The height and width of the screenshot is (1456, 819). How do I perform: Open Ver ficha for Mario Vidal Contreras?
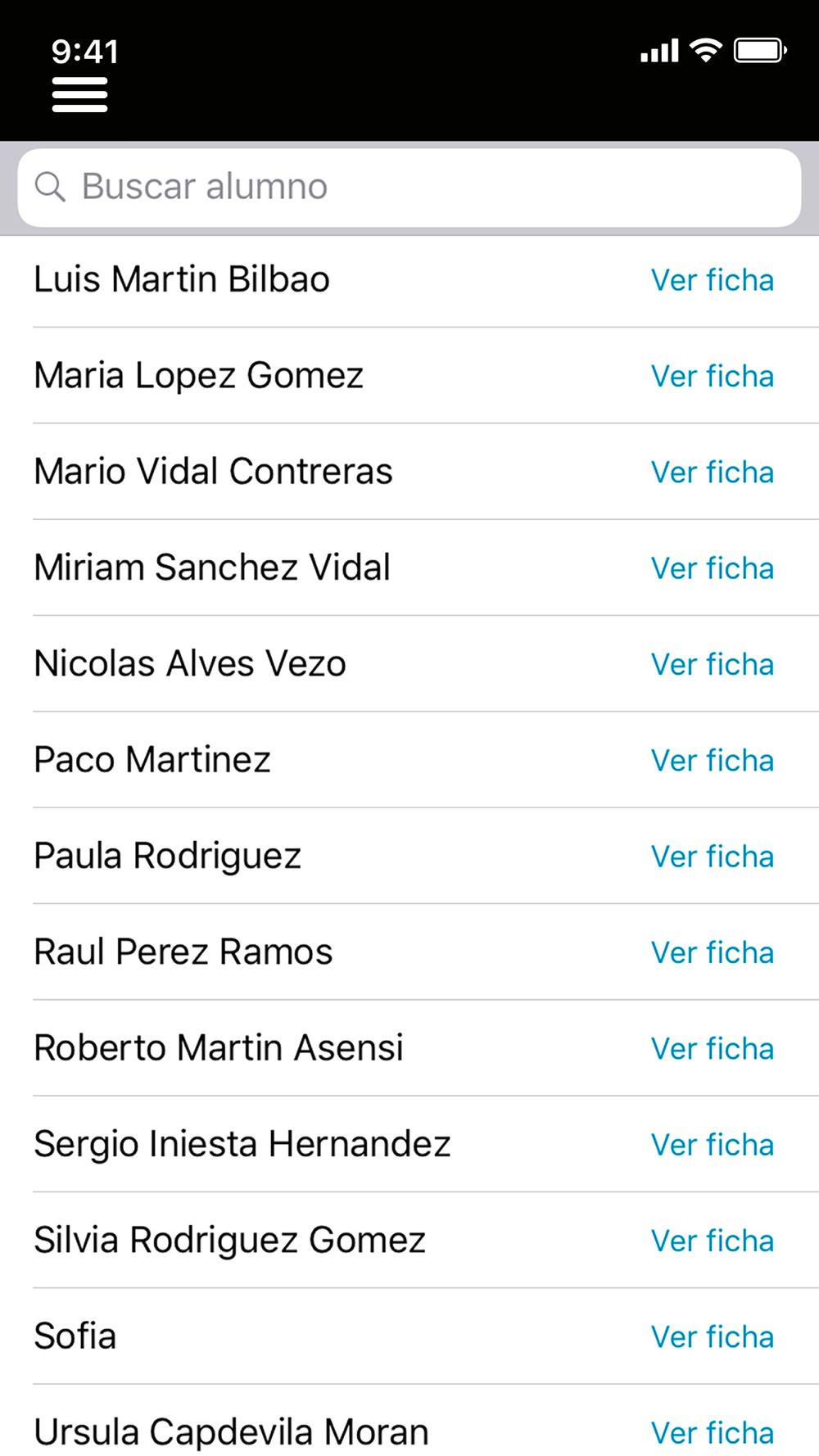(712, 472)
